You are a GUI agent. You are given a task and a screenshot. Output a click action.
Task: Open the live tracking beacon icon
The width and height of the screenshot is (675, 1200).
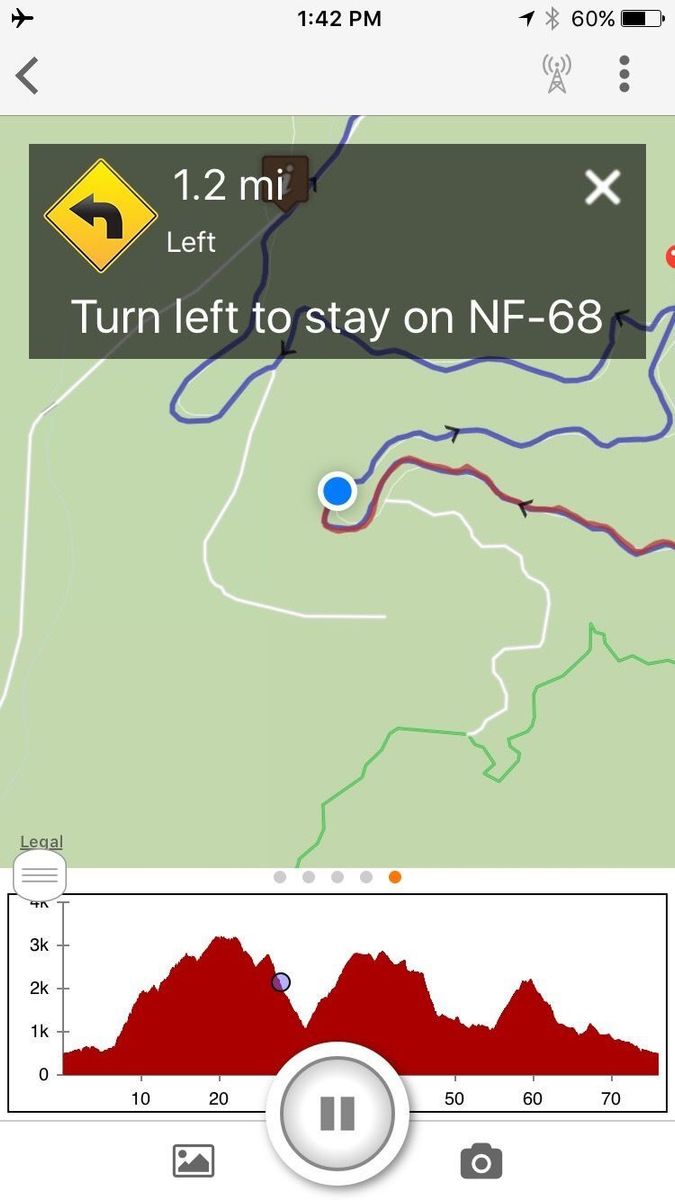pos(557,74)
